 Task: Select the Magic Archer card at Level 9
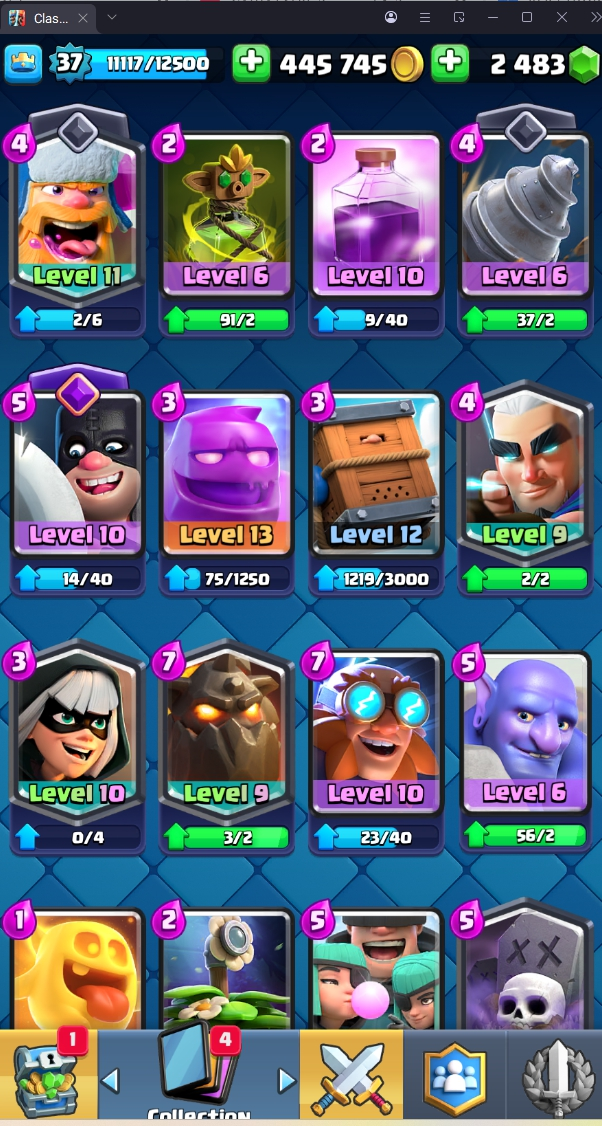pos(526,478)
